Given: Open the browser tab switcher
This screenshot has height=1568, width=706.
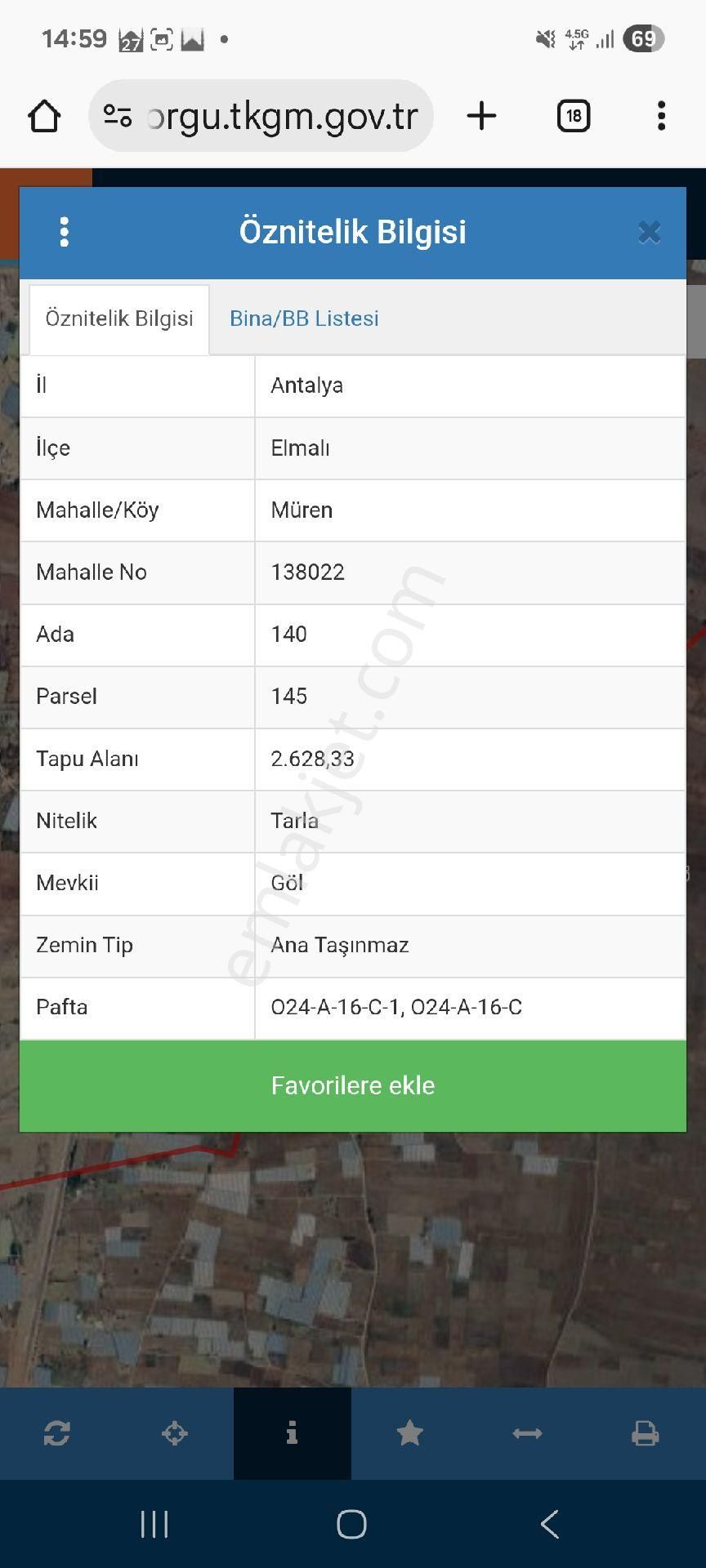Looking at the screenshot, I should tap(574, 116).
